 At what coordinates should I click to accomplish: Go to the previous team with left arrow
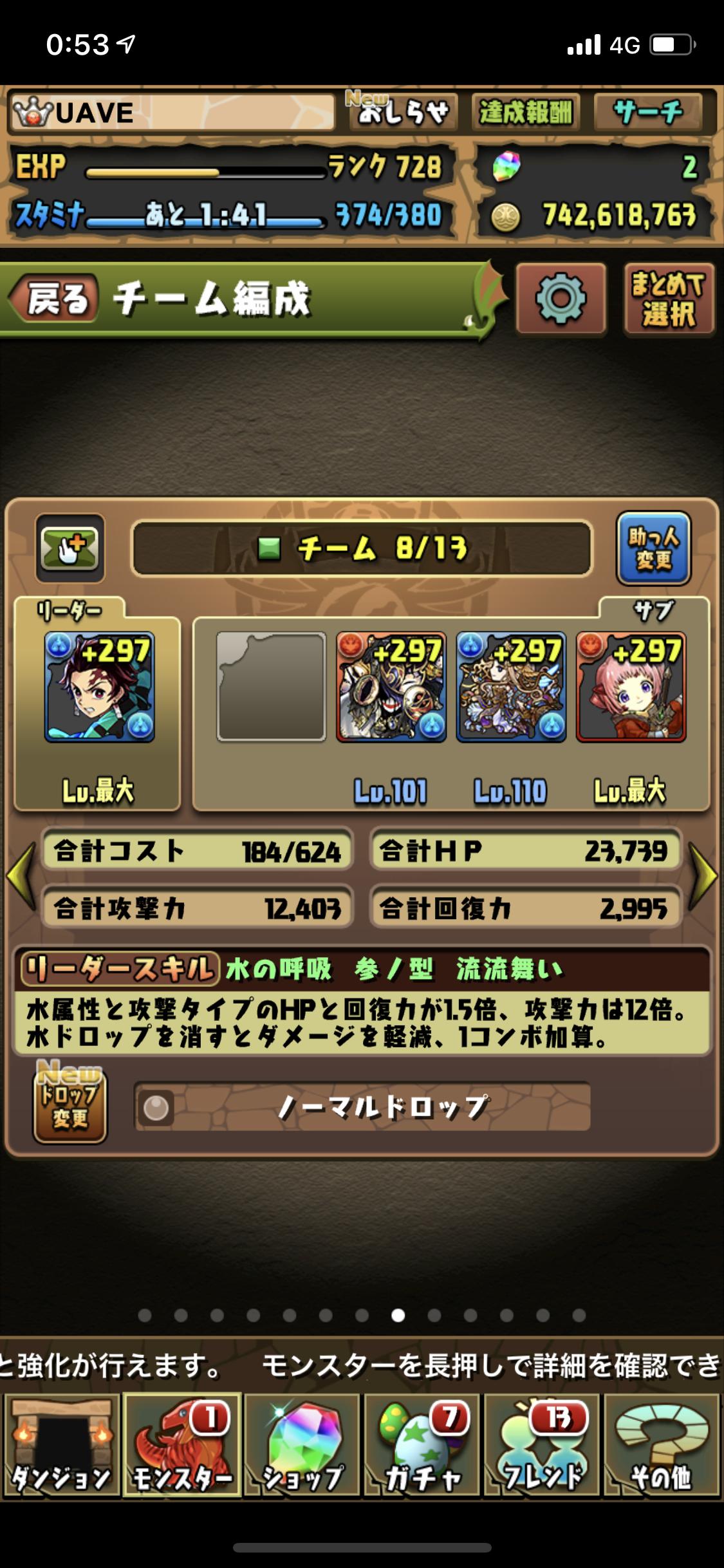click(x=21, y=877)
